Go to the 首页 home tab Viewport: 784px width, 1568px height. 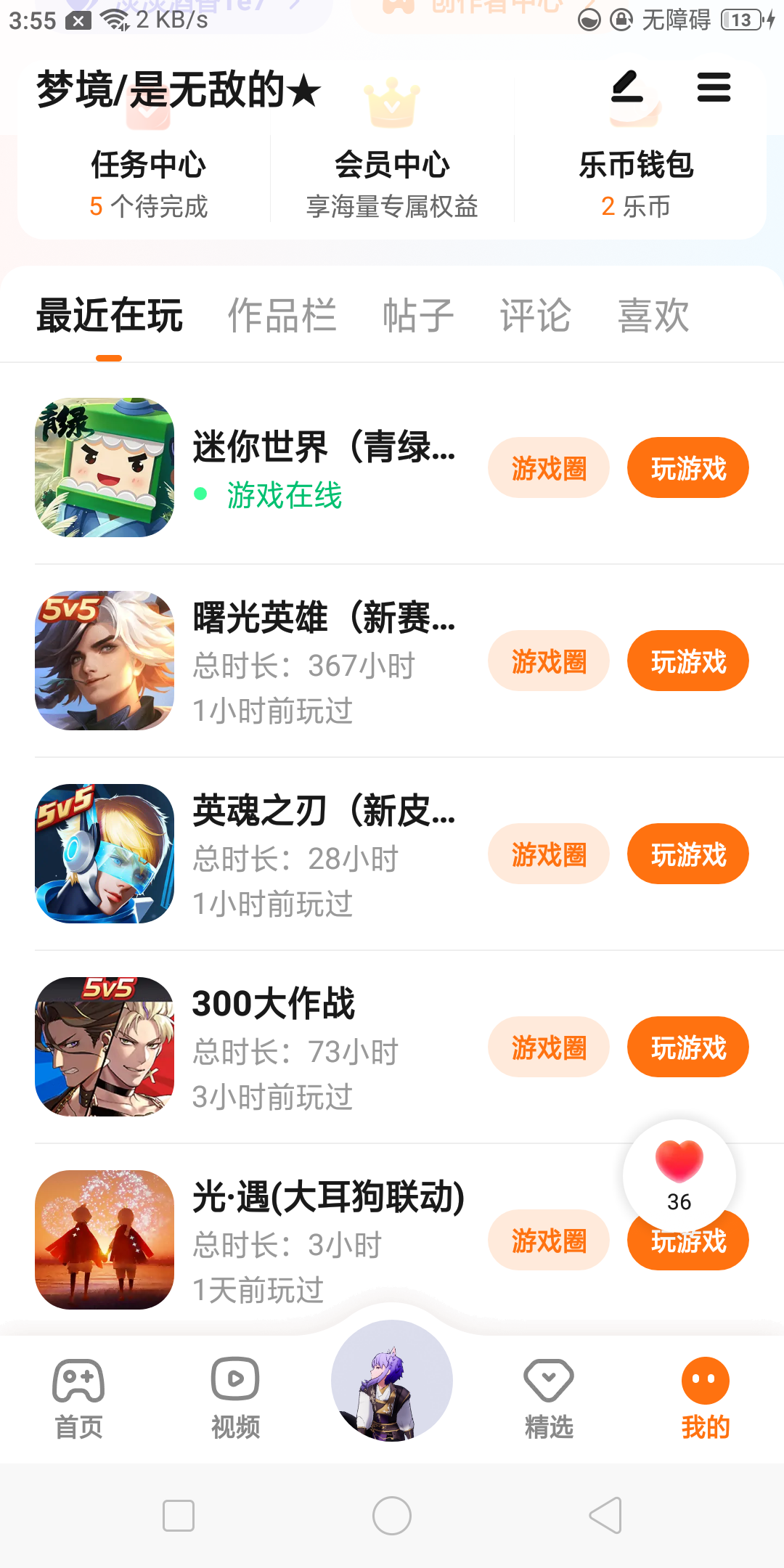(78, 1400)
